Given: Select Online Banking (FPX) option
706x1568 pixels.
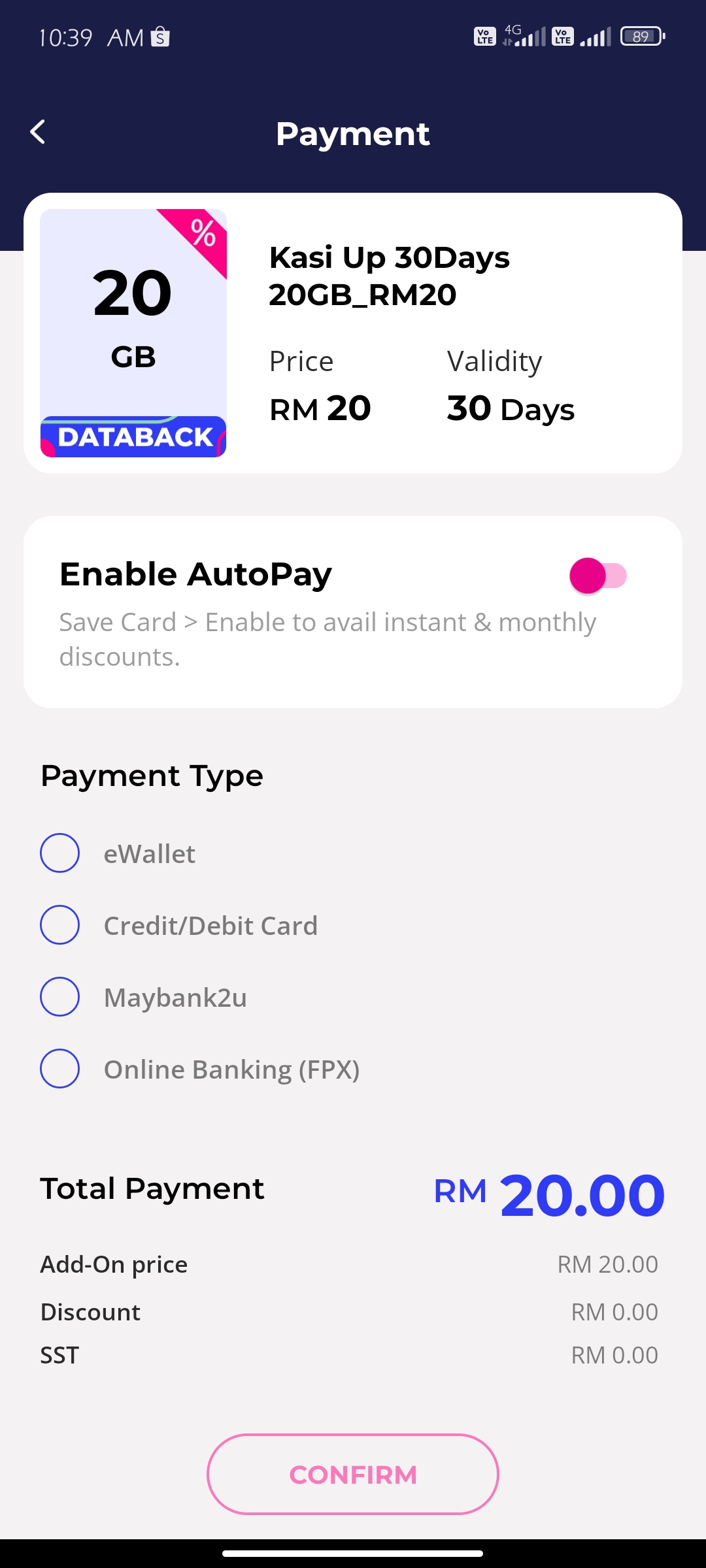Looking at the screenshot, I should coord(60,1069).
